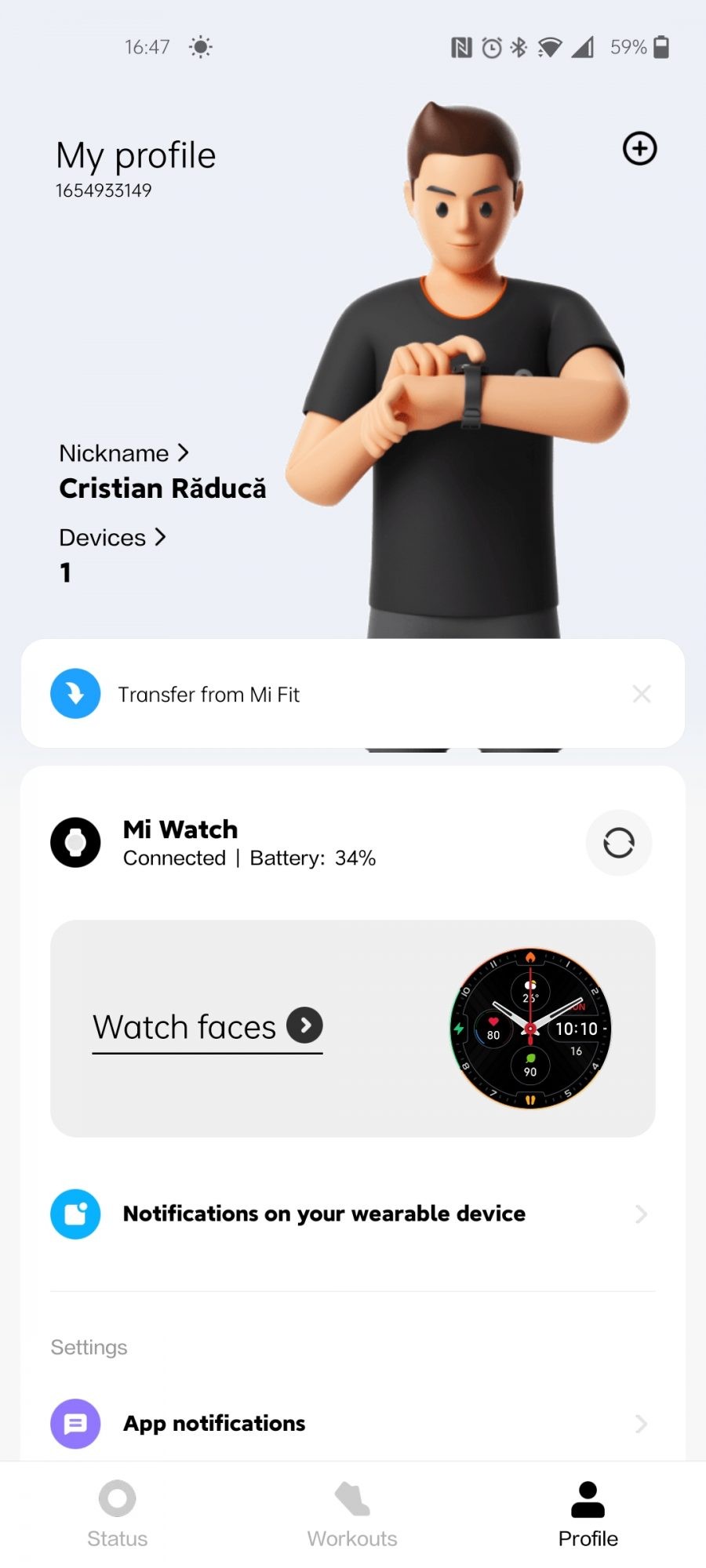Viewport: 706px width, 1568px height.
Task: Sync the Mi Watch data
Action: tap(618, 843)
